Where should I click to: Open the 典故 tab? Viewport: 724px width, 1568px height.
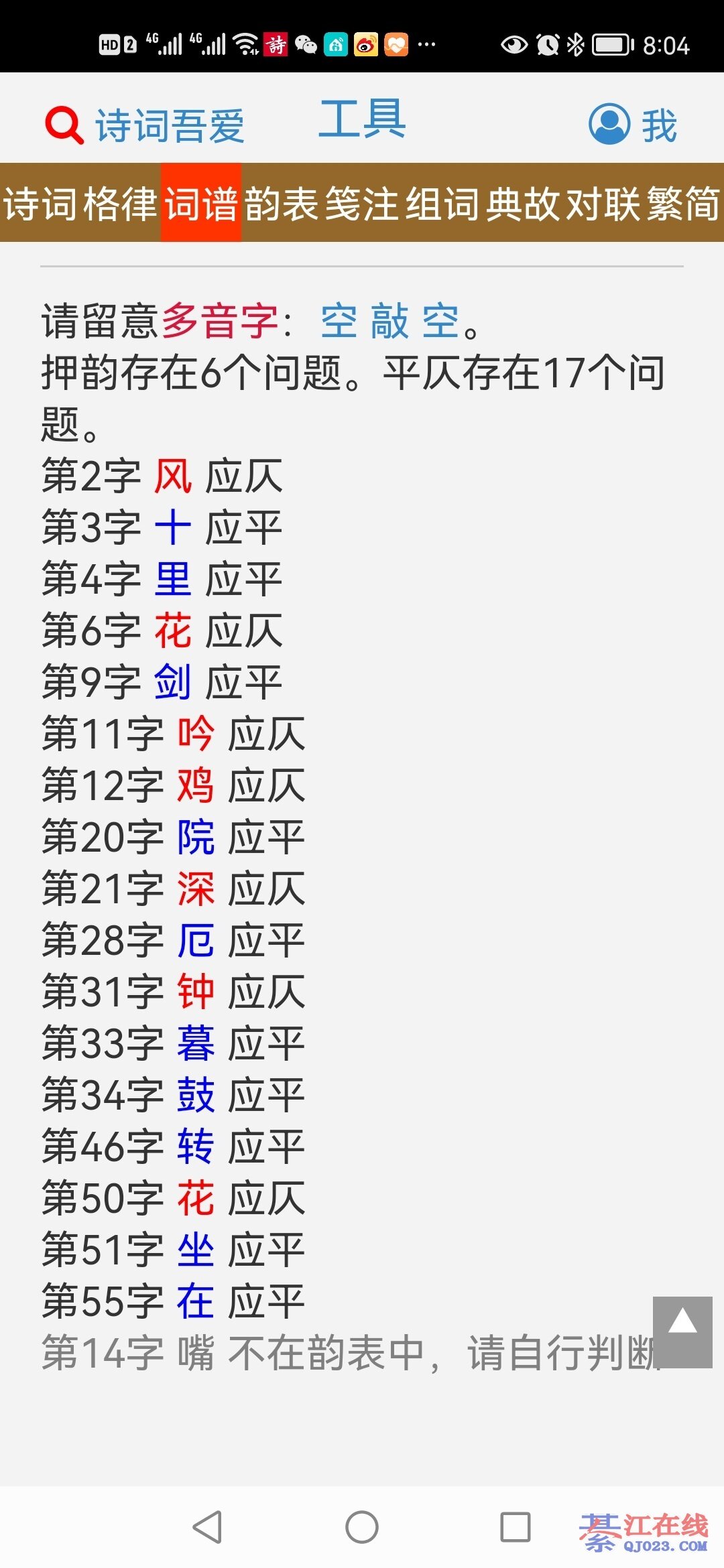tap(524, 203)
